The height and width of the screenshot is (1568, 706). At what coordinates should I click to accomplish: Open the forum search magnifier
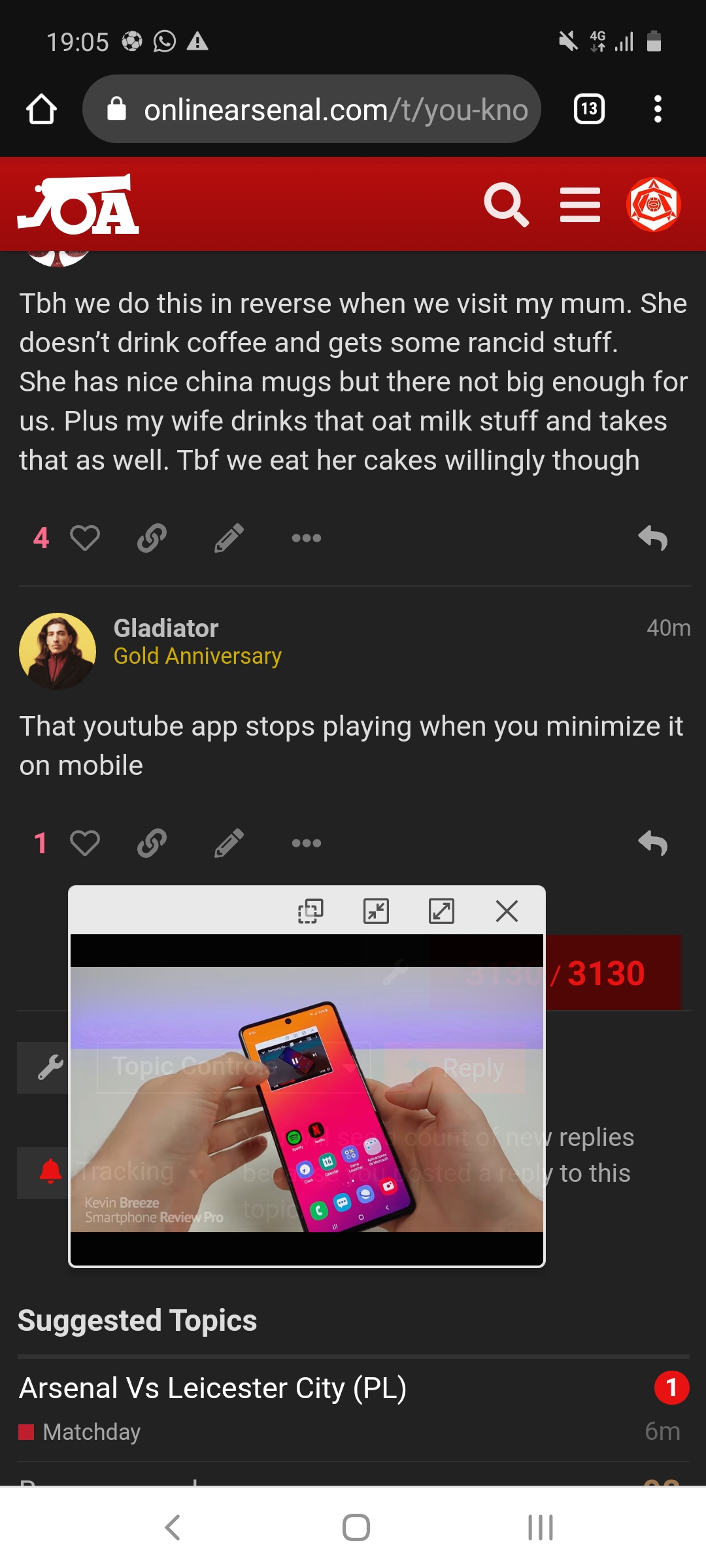[506, 205]
